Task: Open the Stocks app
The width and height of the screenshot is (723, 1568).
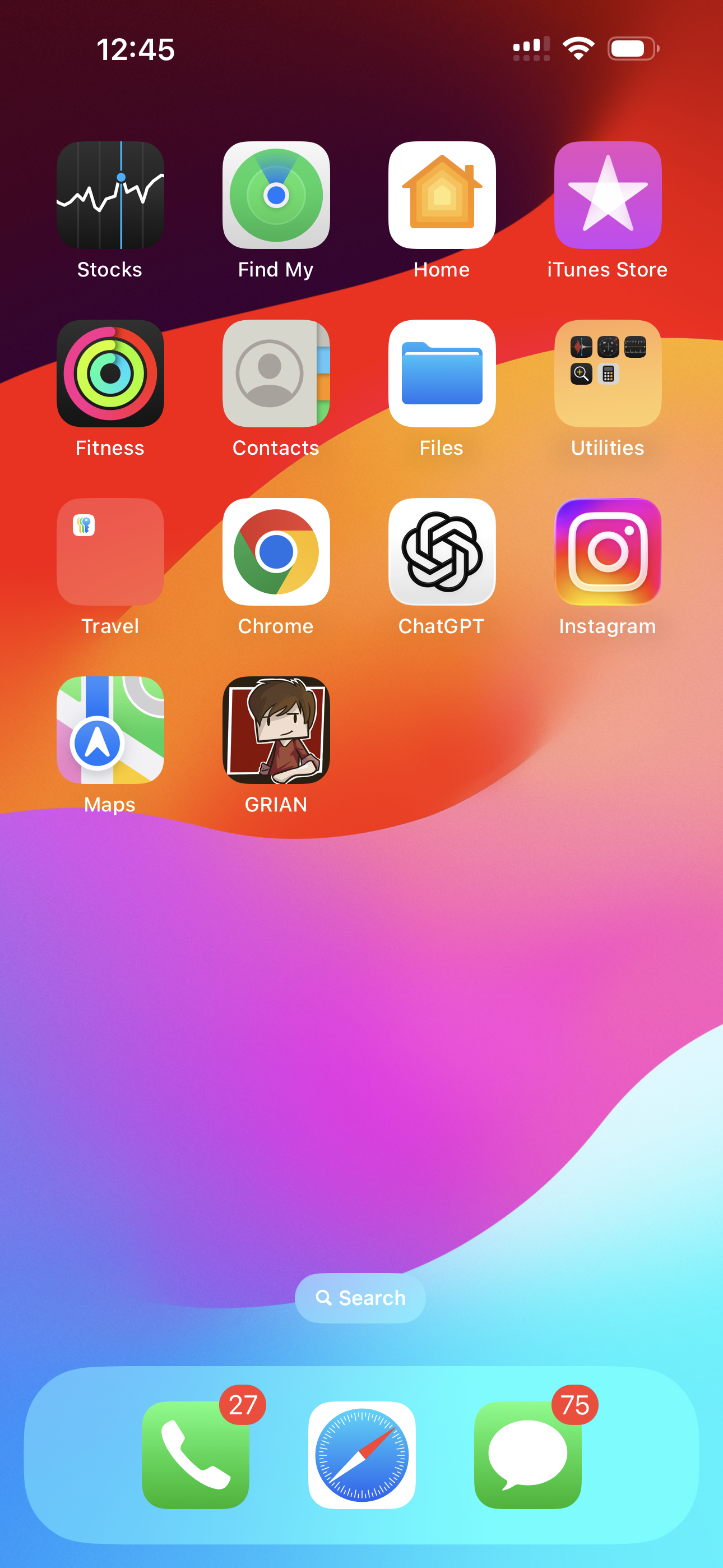Action: (110, 195)
